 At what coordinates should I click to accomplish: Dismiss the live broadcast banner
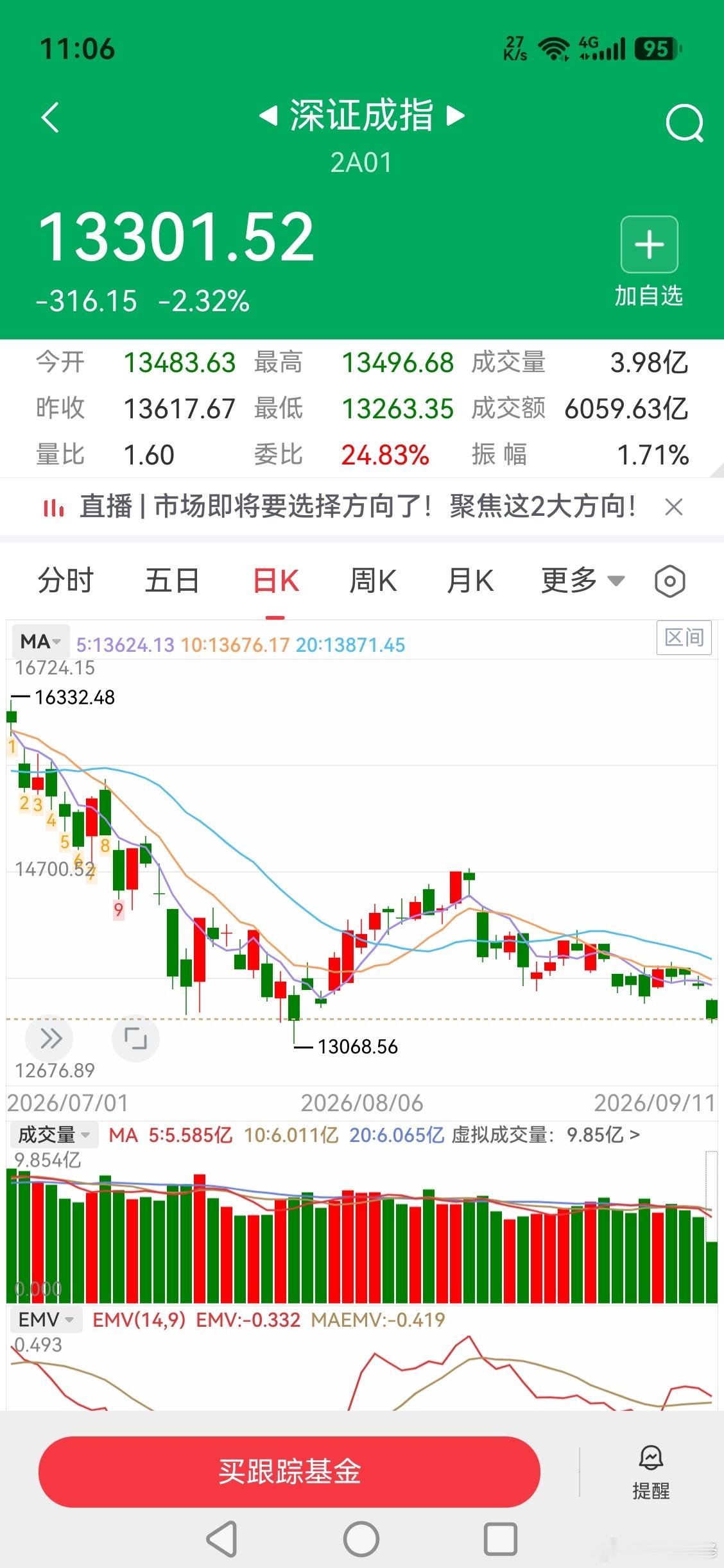pos(673,507)
